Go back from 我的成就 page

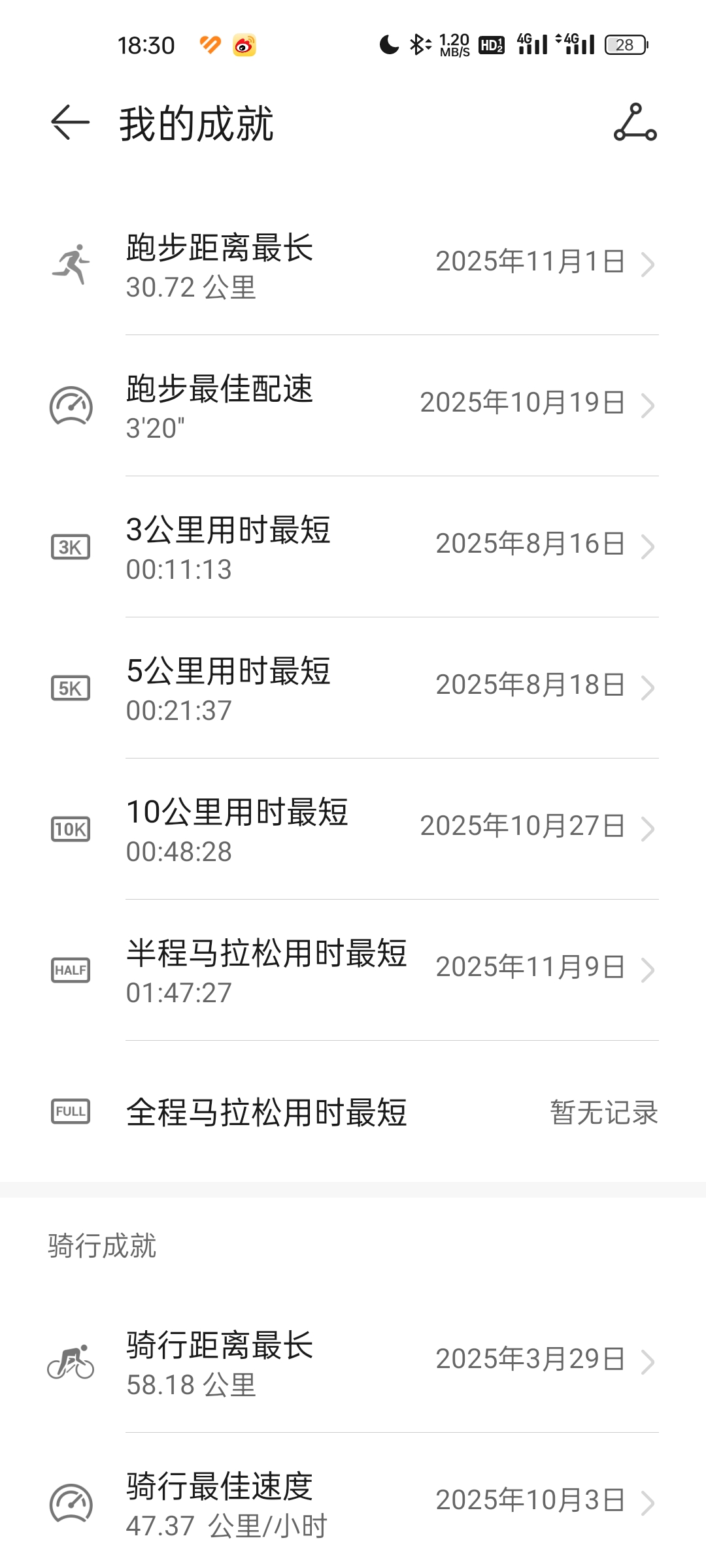[70, 123]
